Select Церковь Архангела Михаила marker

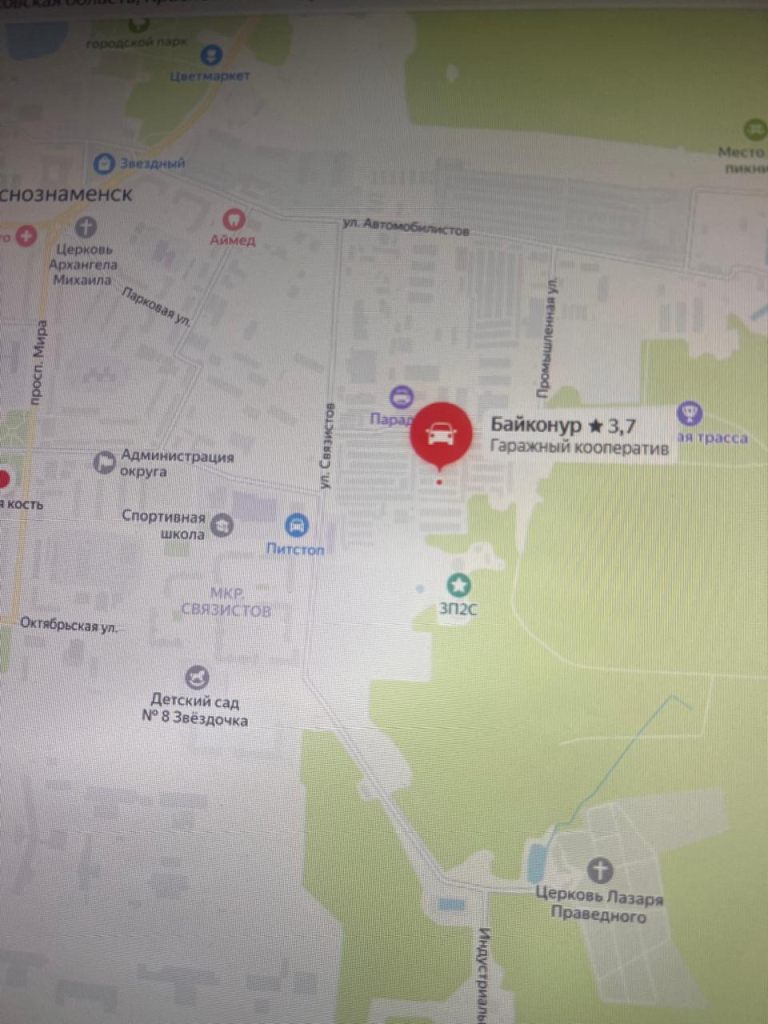[87, 228]
